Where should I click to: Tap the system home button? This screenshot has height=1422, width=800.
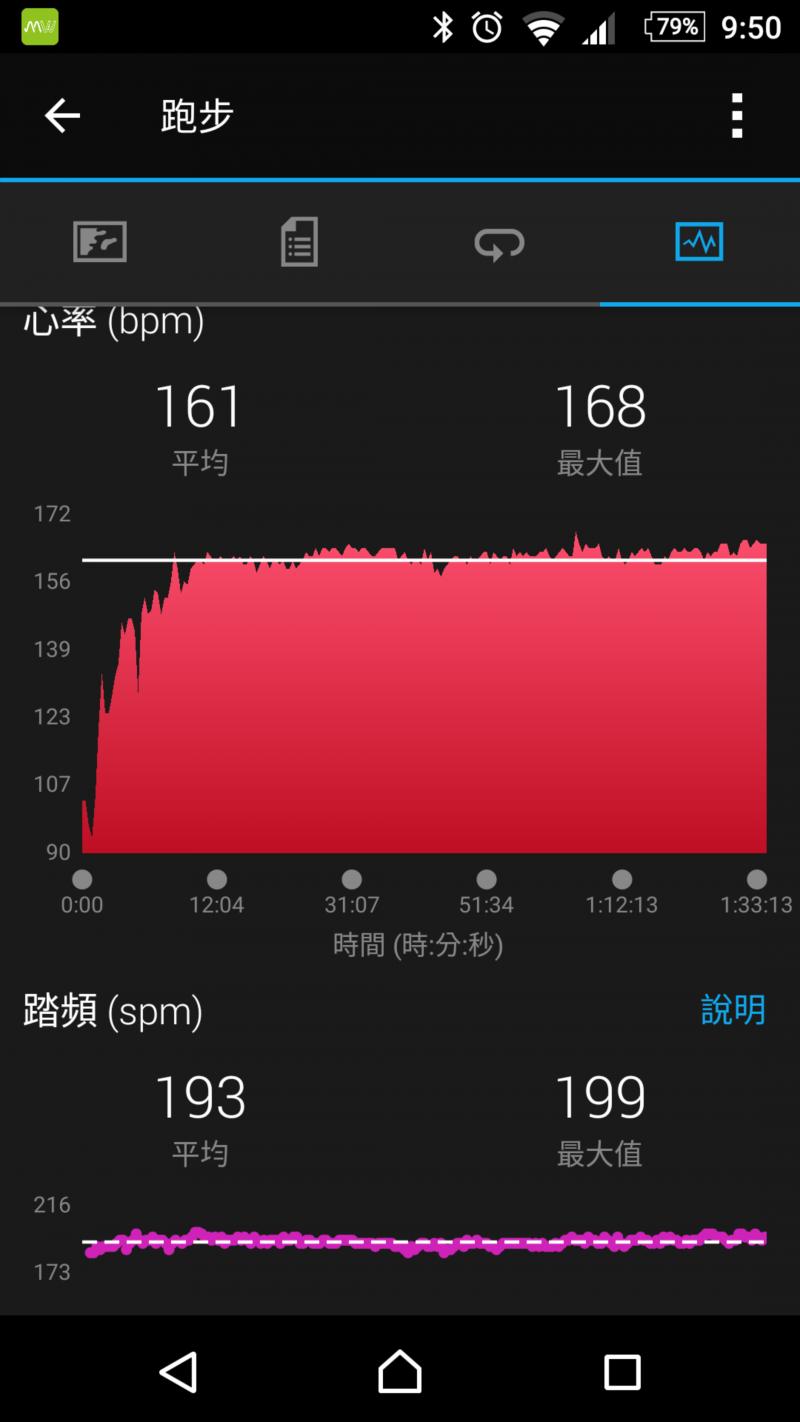tap(400, 1371)
